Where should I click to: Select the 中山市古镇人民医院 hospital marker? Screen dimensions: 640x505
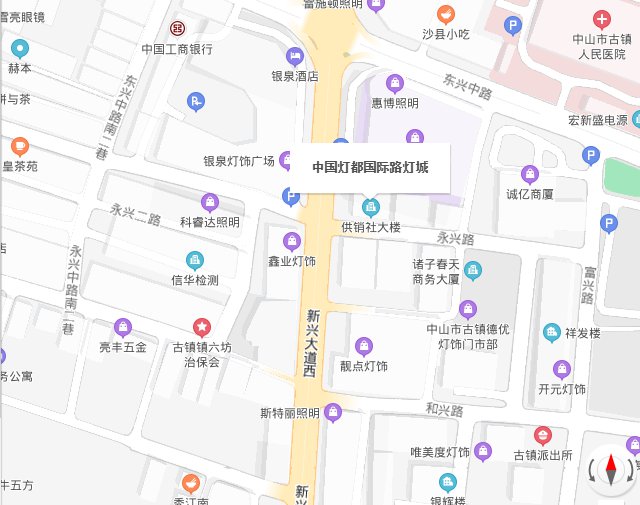click(601, 19)
